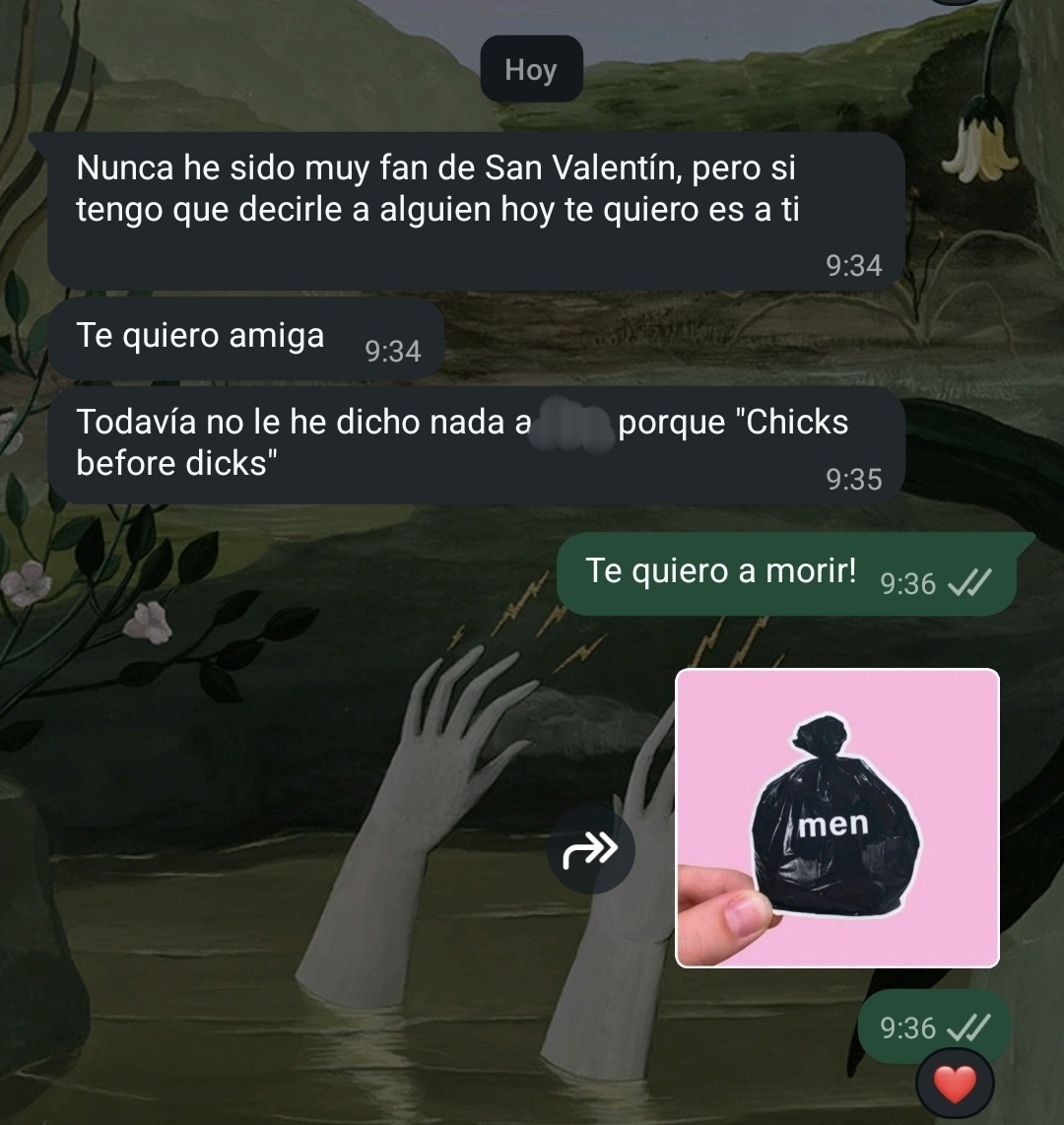The width and height of the screenshot is (1064, 1125).
Task: Open the pink 'men' trash bag image
Action: pyautogui.click(x=836, y=818)
